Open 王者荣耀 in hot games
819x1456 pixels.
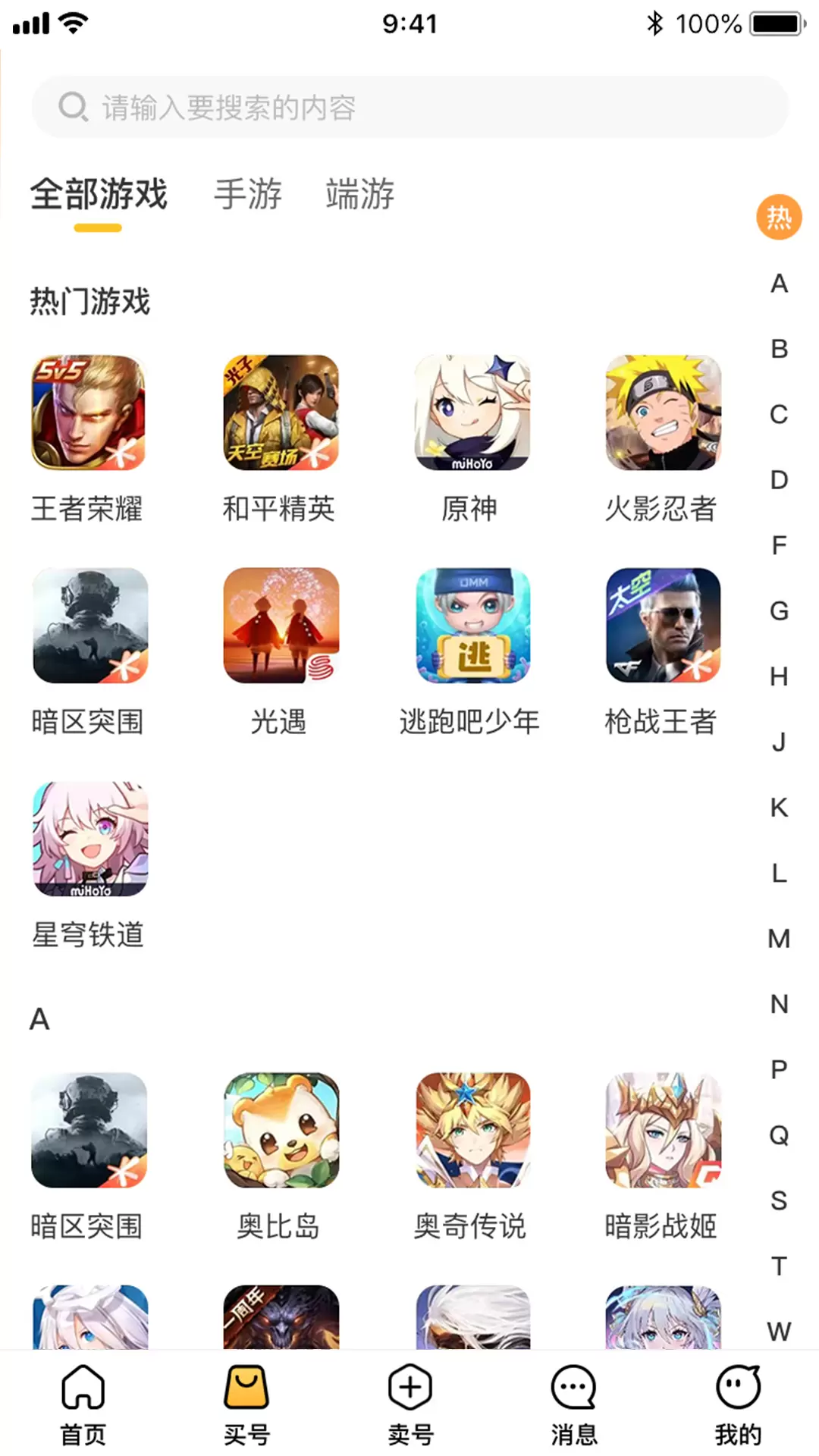(88, 438)
